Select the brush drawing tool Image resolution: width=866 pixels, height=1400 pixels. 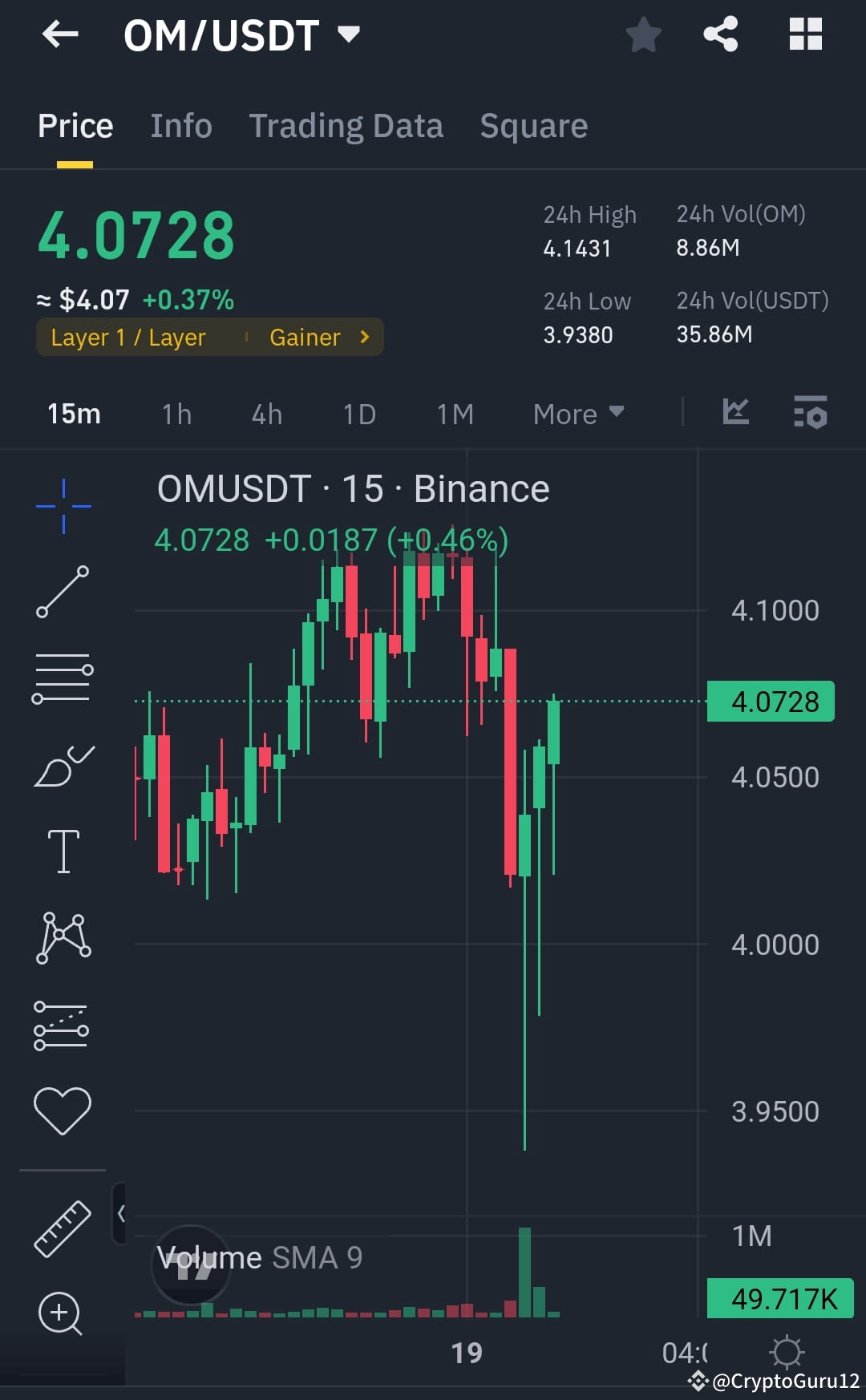tap(63, 766)
